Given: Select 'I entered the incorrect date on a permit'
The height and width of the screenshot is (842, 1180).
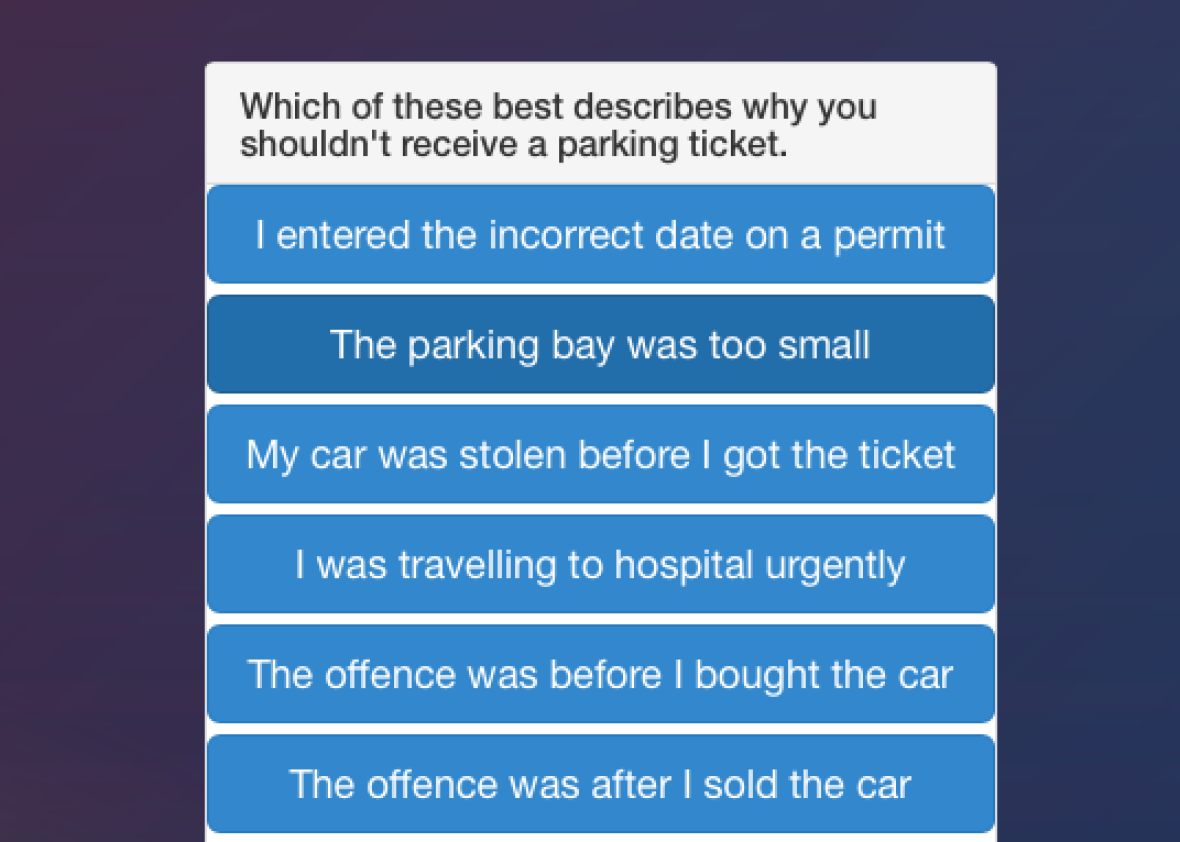Looking at the screenshot, I should (x=600, y=235).
